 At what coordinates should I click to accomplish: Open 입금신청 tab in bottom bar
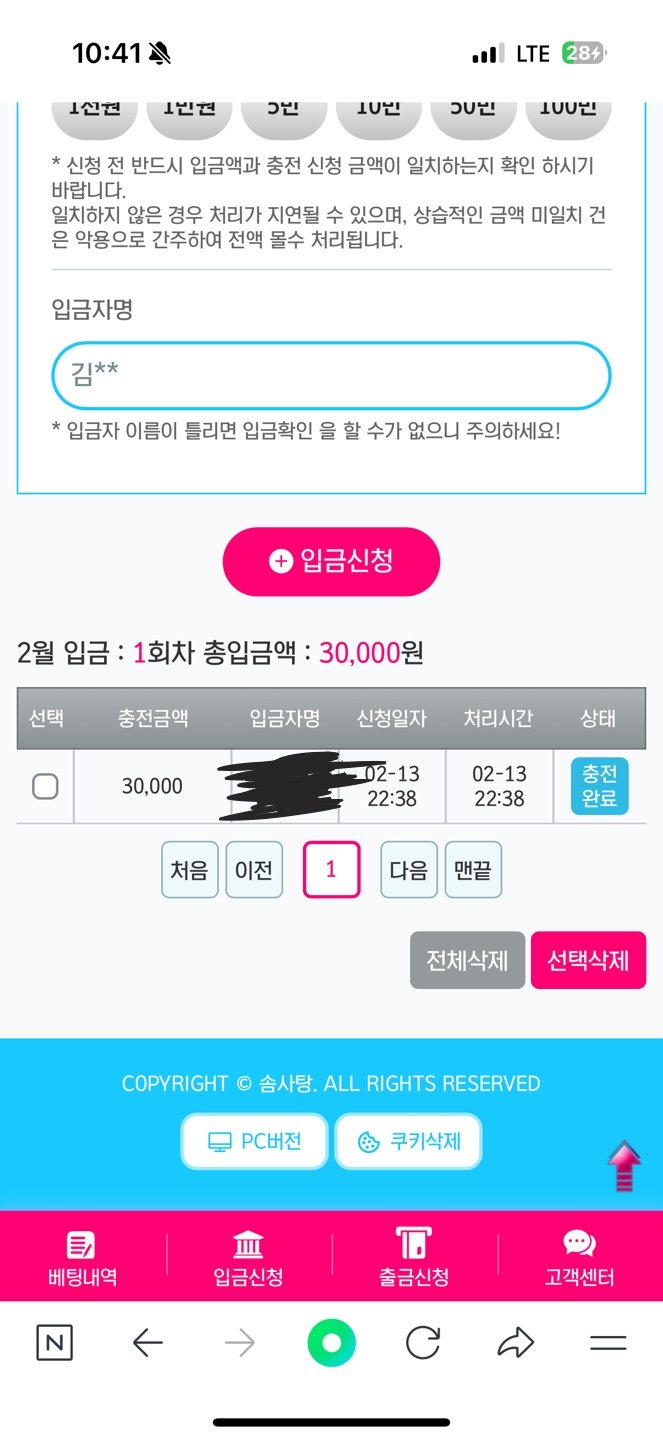point(248,1258)
